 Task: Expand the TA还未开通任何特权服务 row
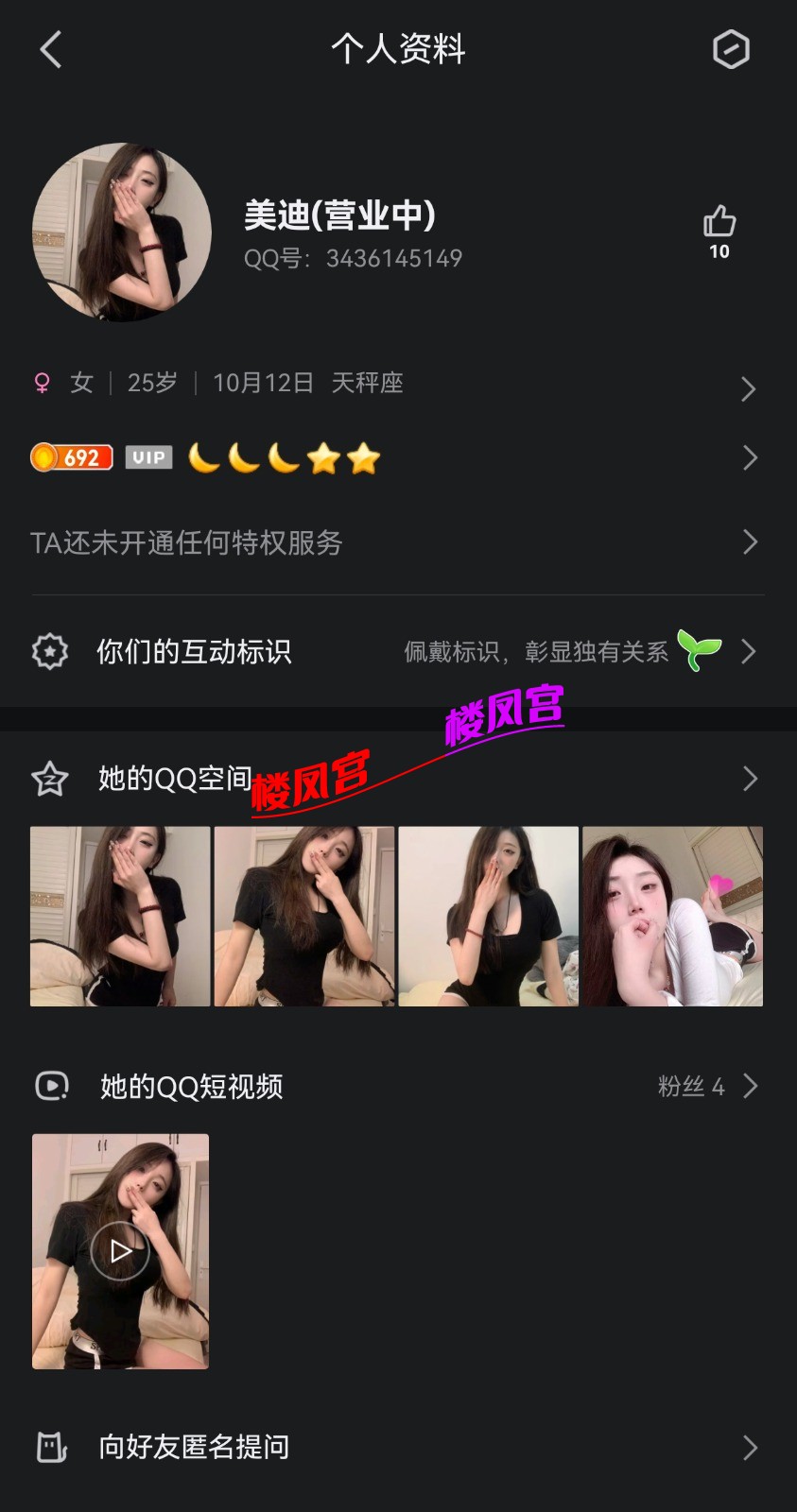pos(749,542)
